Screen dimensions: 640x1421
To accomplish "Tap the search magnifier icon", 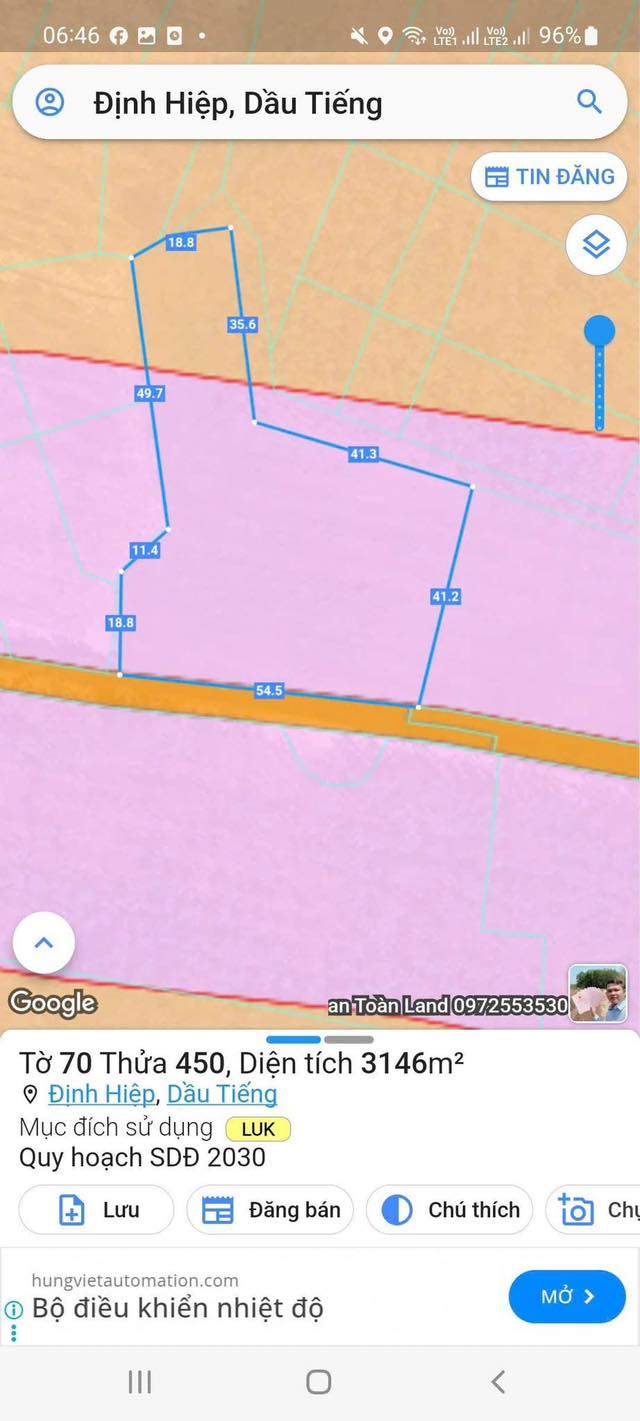I will tap(589, 102).
